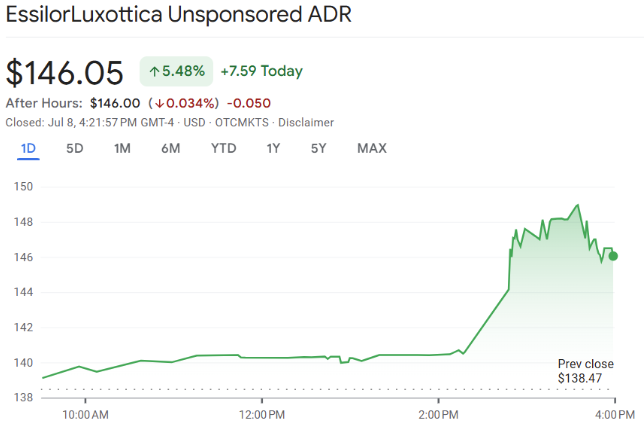Show the 5Y price history
This screenshot has height=429, width=644.
point(318,149)
